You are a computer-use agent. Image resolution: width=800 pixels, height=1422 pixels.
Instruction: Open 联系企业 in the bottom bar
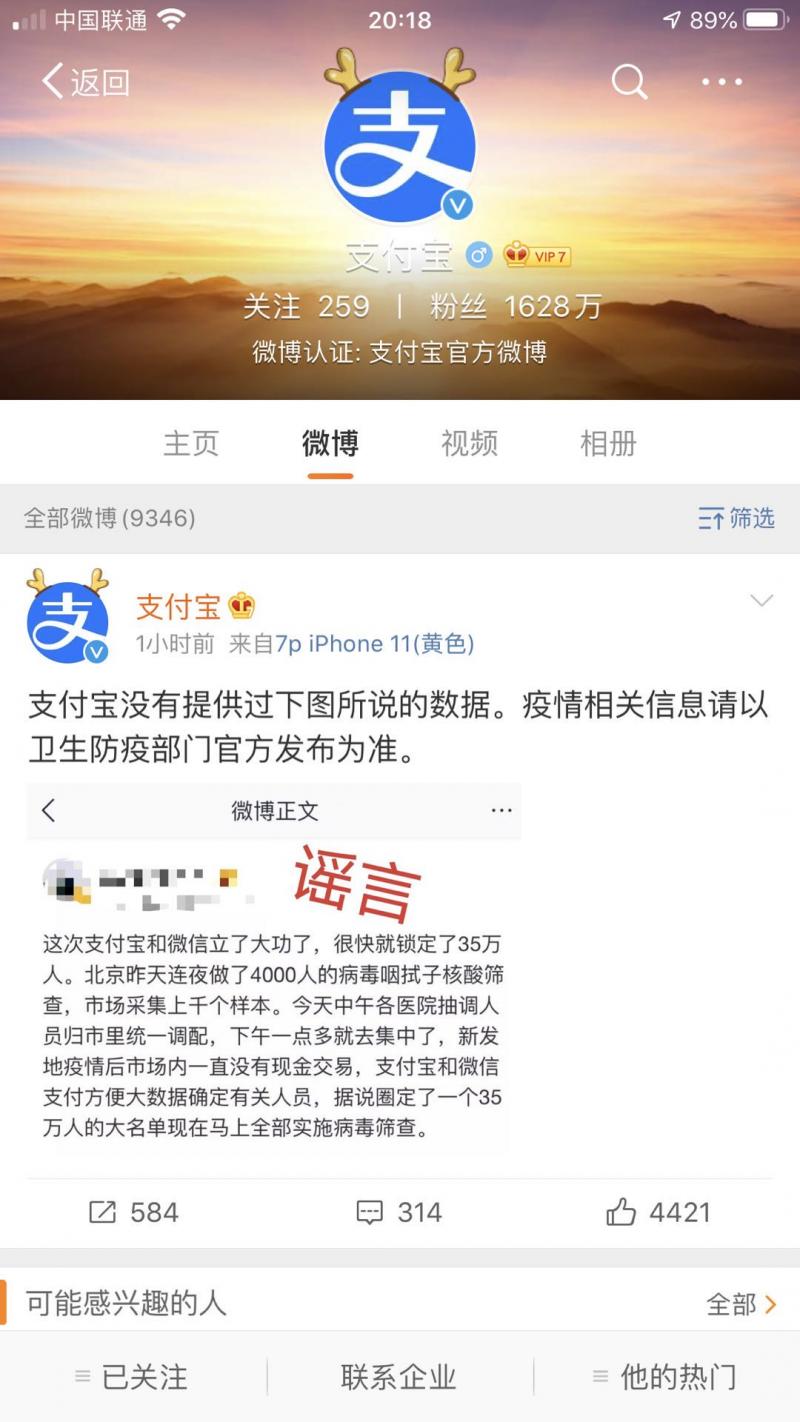399,1377
